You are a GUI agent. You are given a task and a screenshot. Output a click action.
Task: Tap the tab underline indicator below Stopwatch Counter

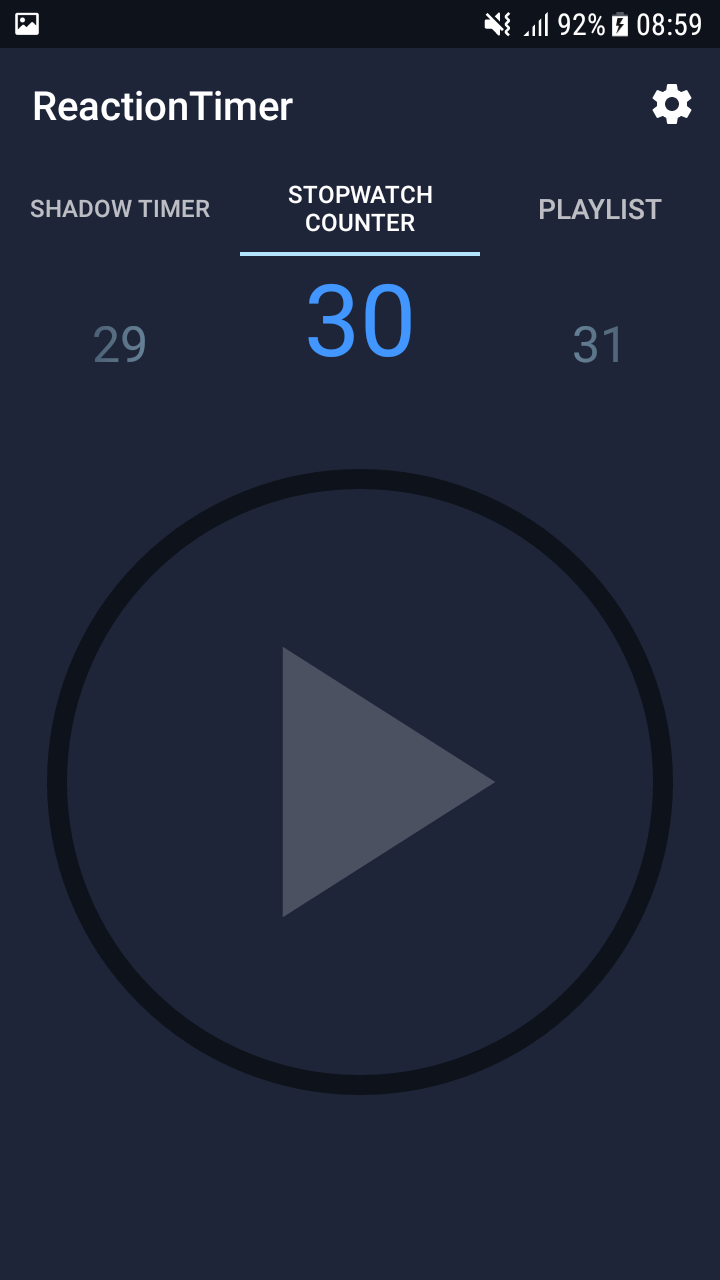359,254
